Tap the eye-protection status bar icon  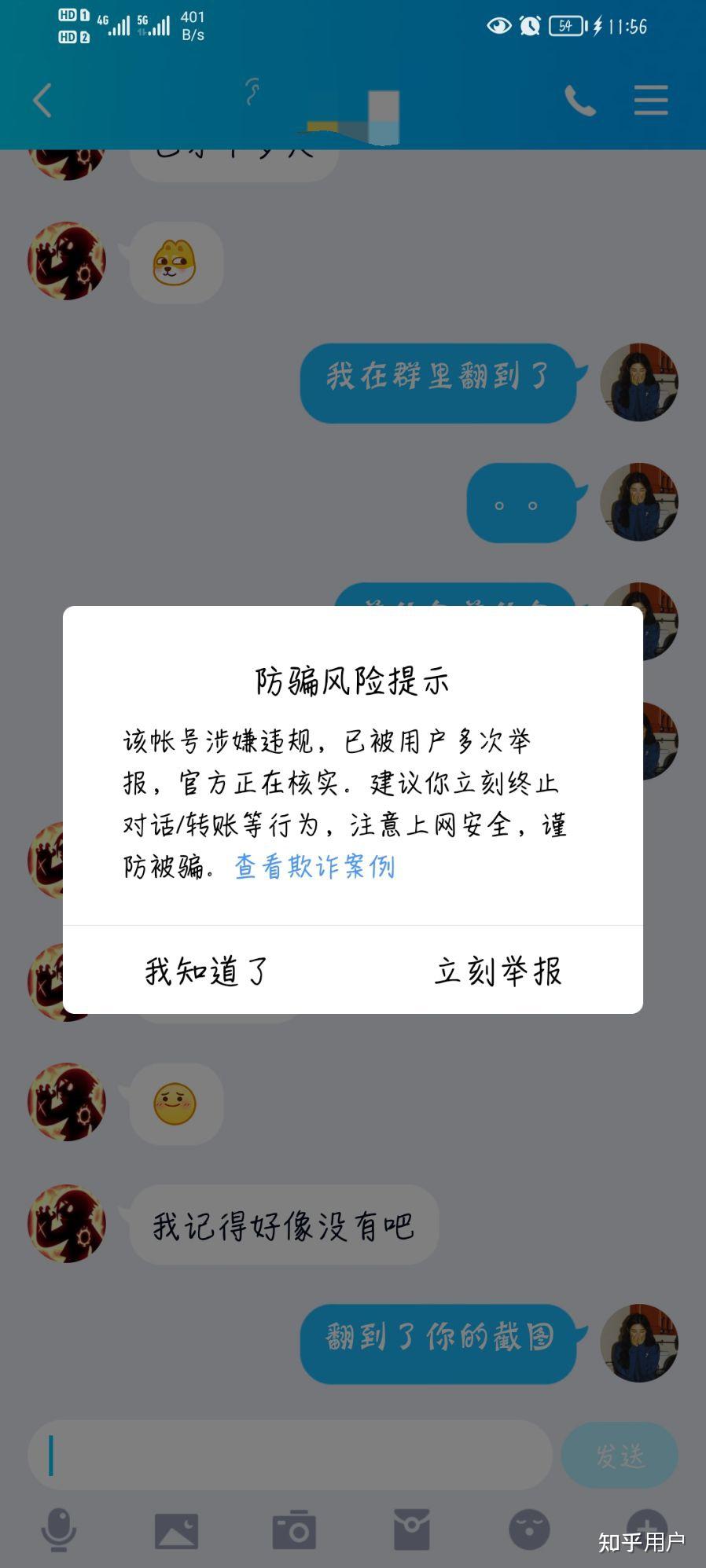pos(497,26)
